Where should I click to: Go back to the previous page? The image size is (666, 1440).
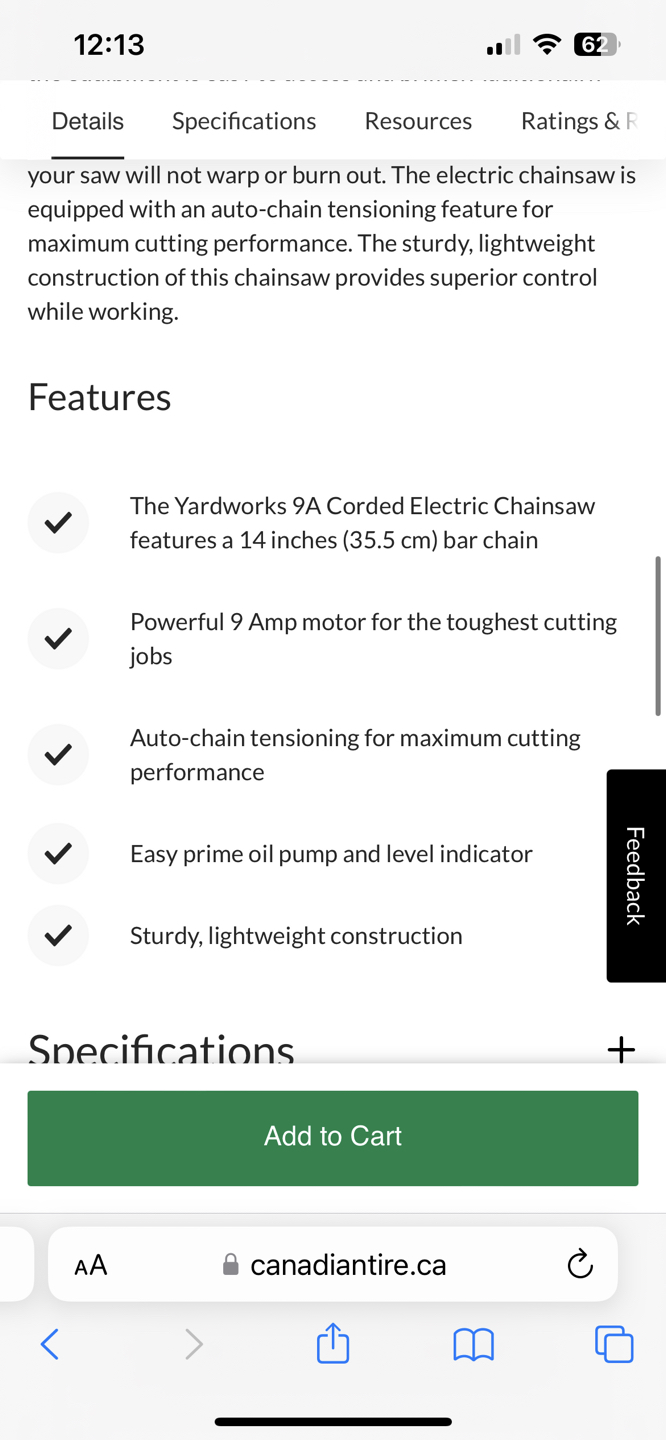point(49,1344)
